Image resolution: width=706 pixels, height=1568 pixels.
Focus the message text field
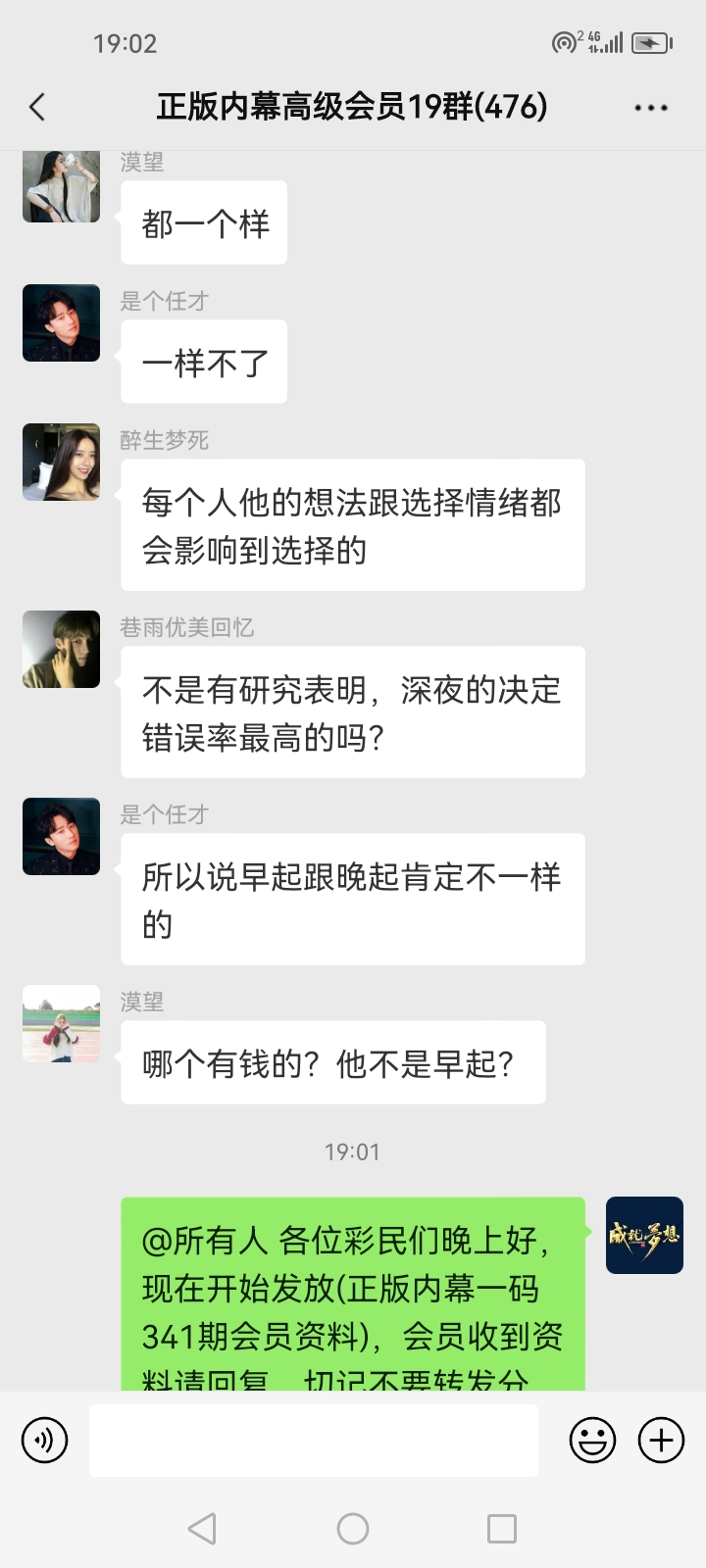pyautogui.click(x=313, y=1441)
